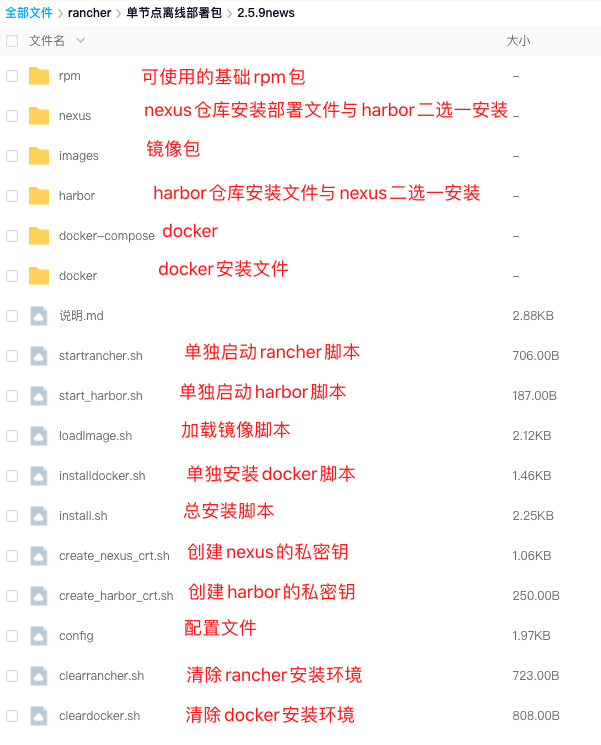
Task: Go to 单节点离线部署包 in the breadcrumb
Action: [x=174, y=12]
